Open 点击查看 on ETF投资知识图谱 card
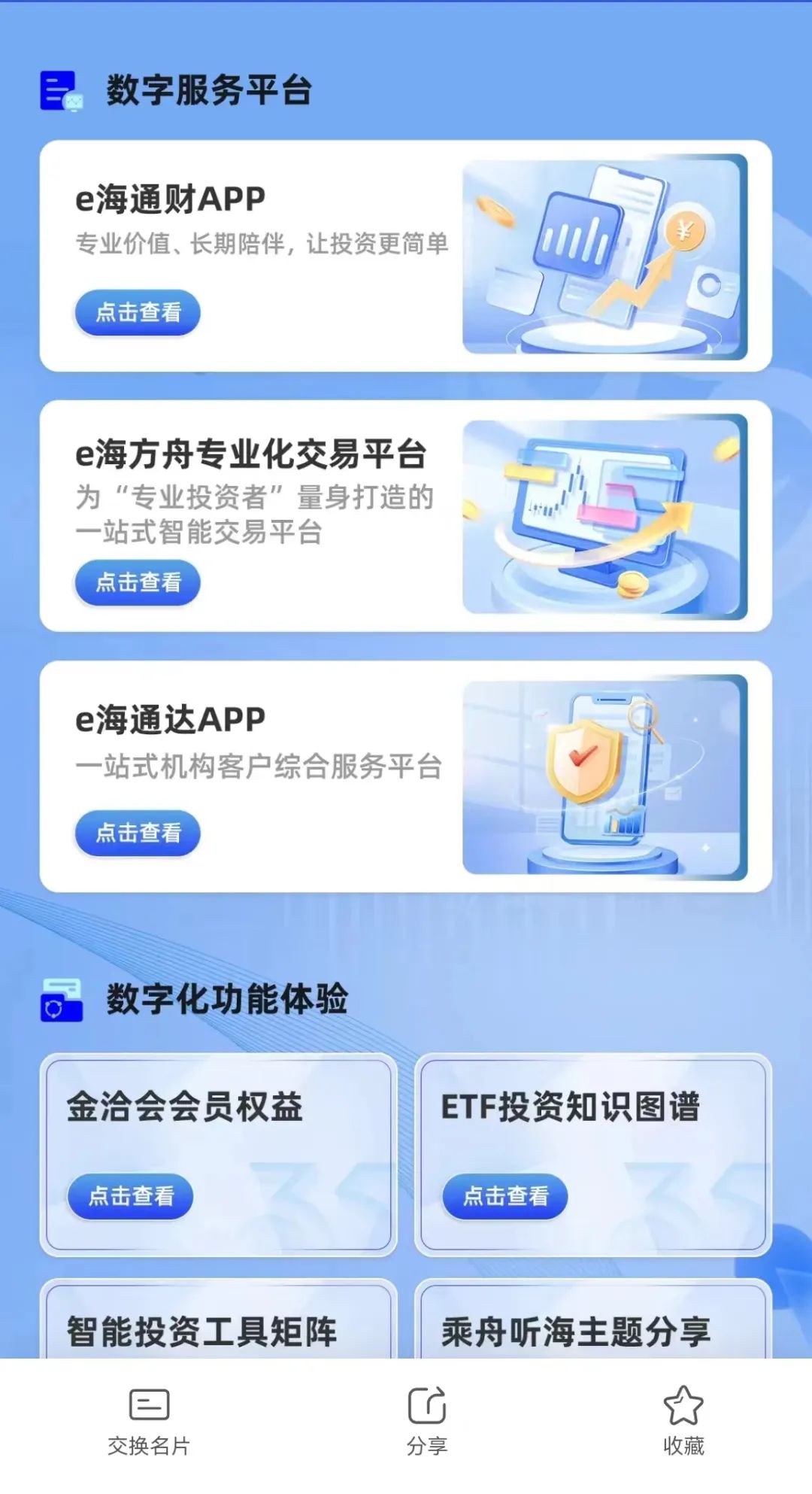 [505, 1195]
